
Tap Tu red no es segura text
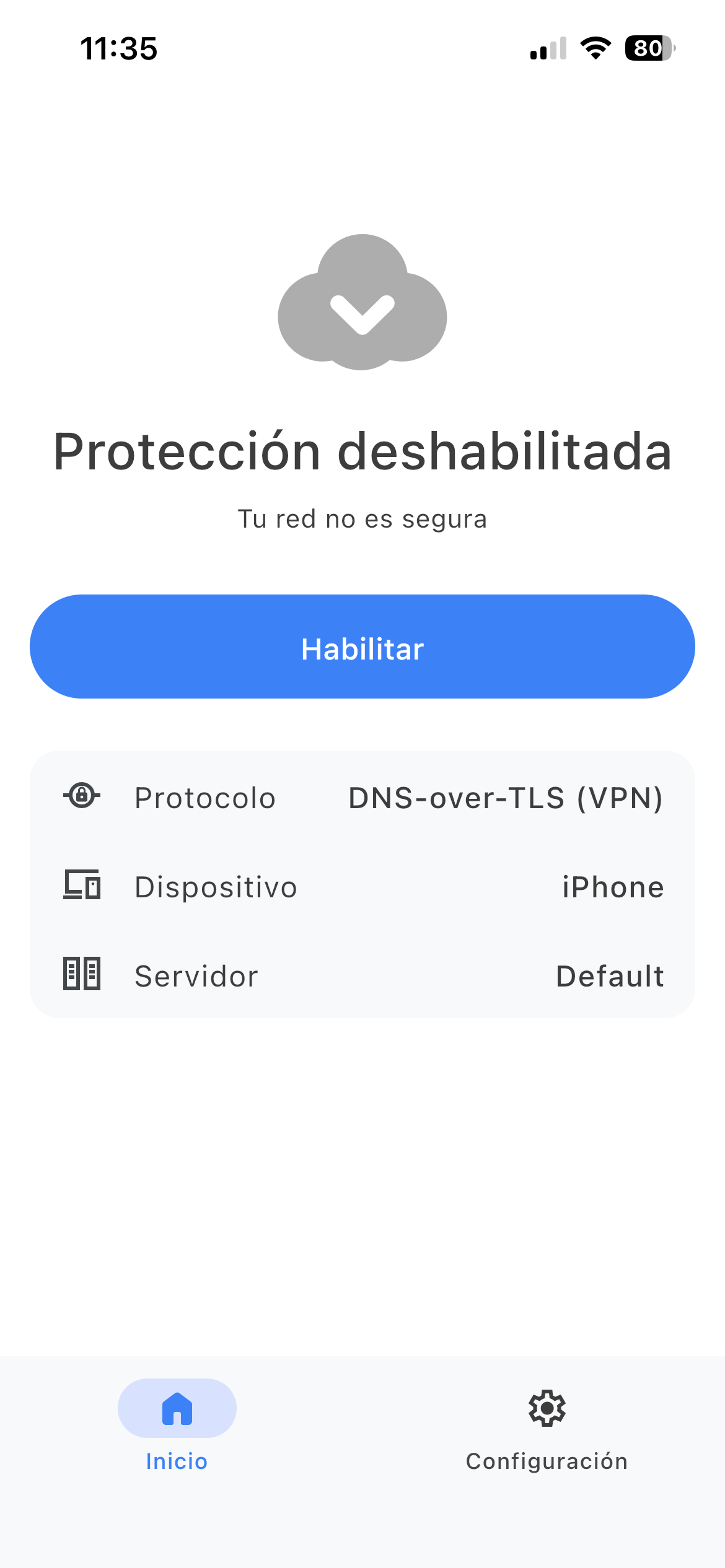point(362,519)
